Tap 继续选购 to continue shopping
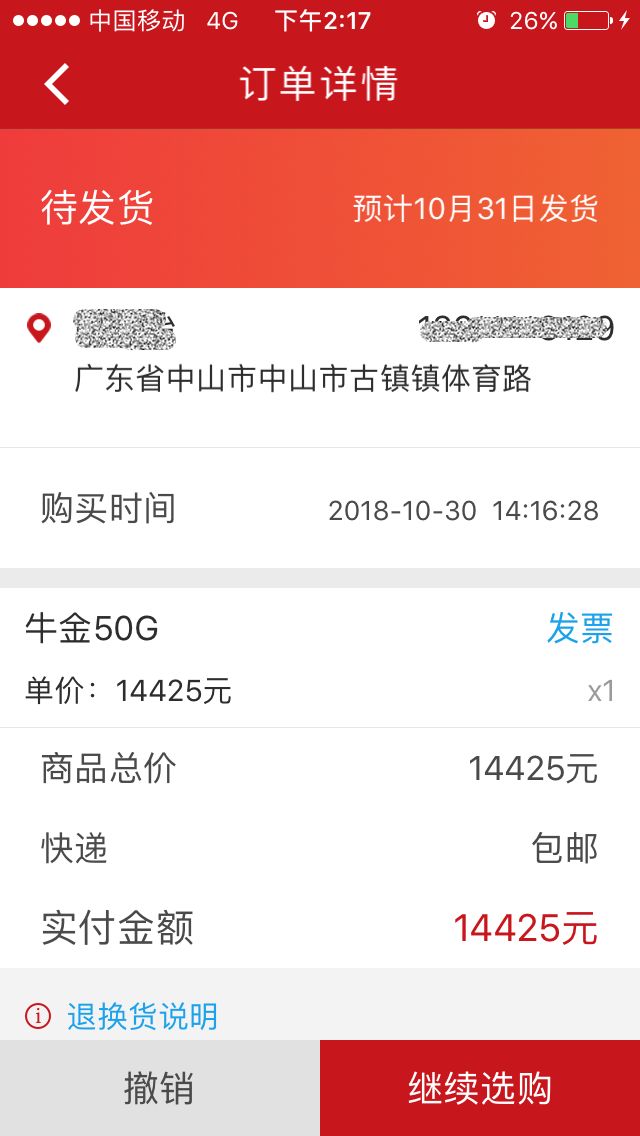This screenshot has height=1136, width=640. coord(480,1088)
